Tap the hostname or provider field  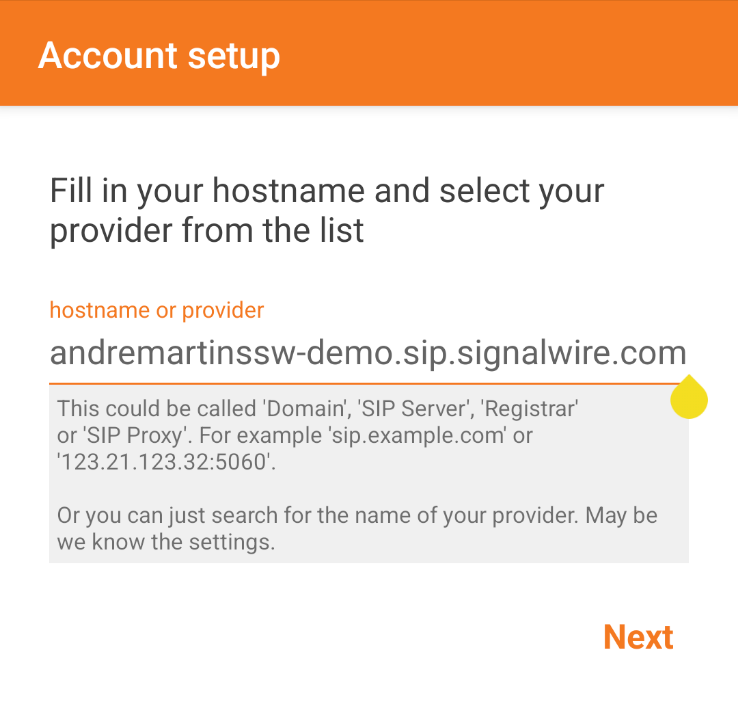[x=367, y=353]
